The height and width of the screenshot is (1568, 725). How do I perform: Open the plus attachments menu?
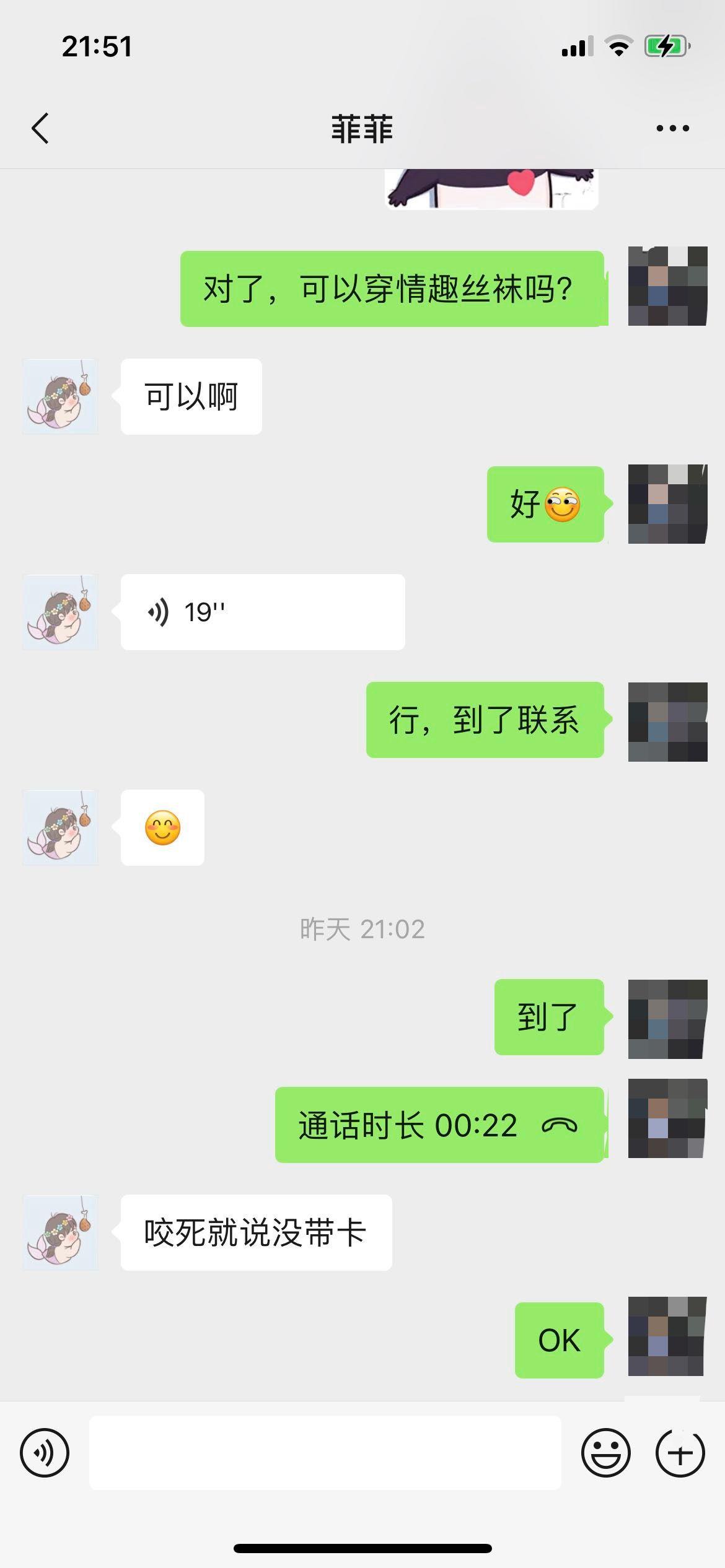[680, 1453]
